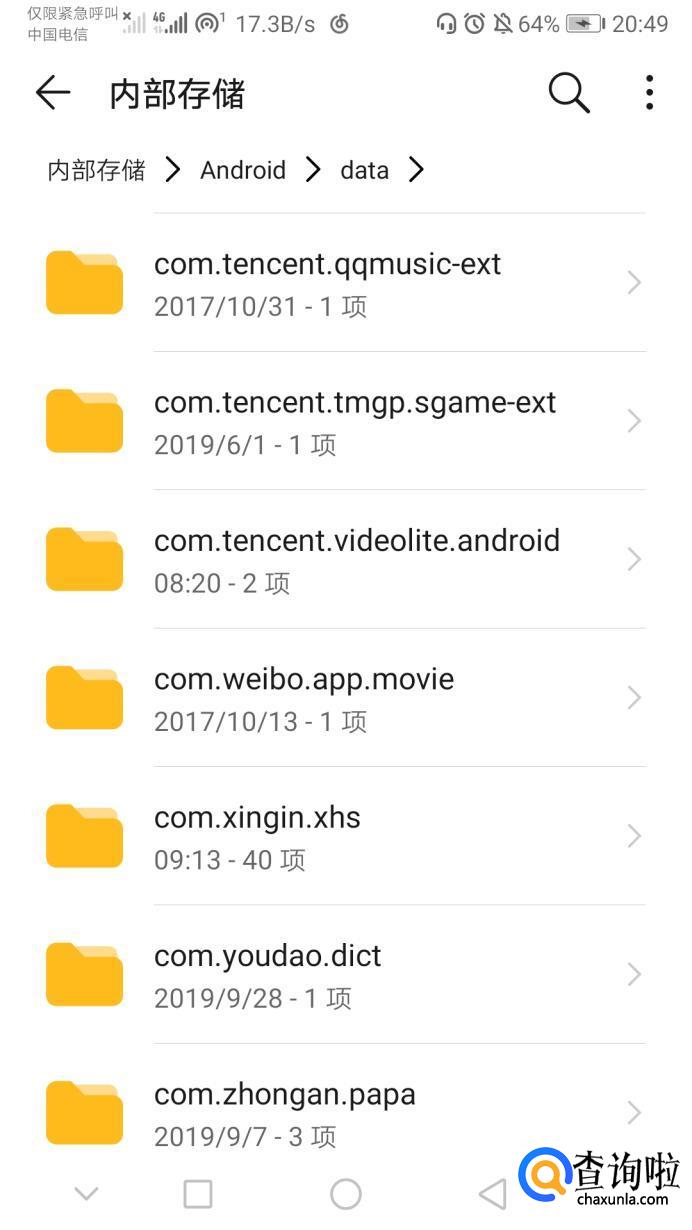
Task: Open the com.xingin.xhs folder
Action: [257, 835]
